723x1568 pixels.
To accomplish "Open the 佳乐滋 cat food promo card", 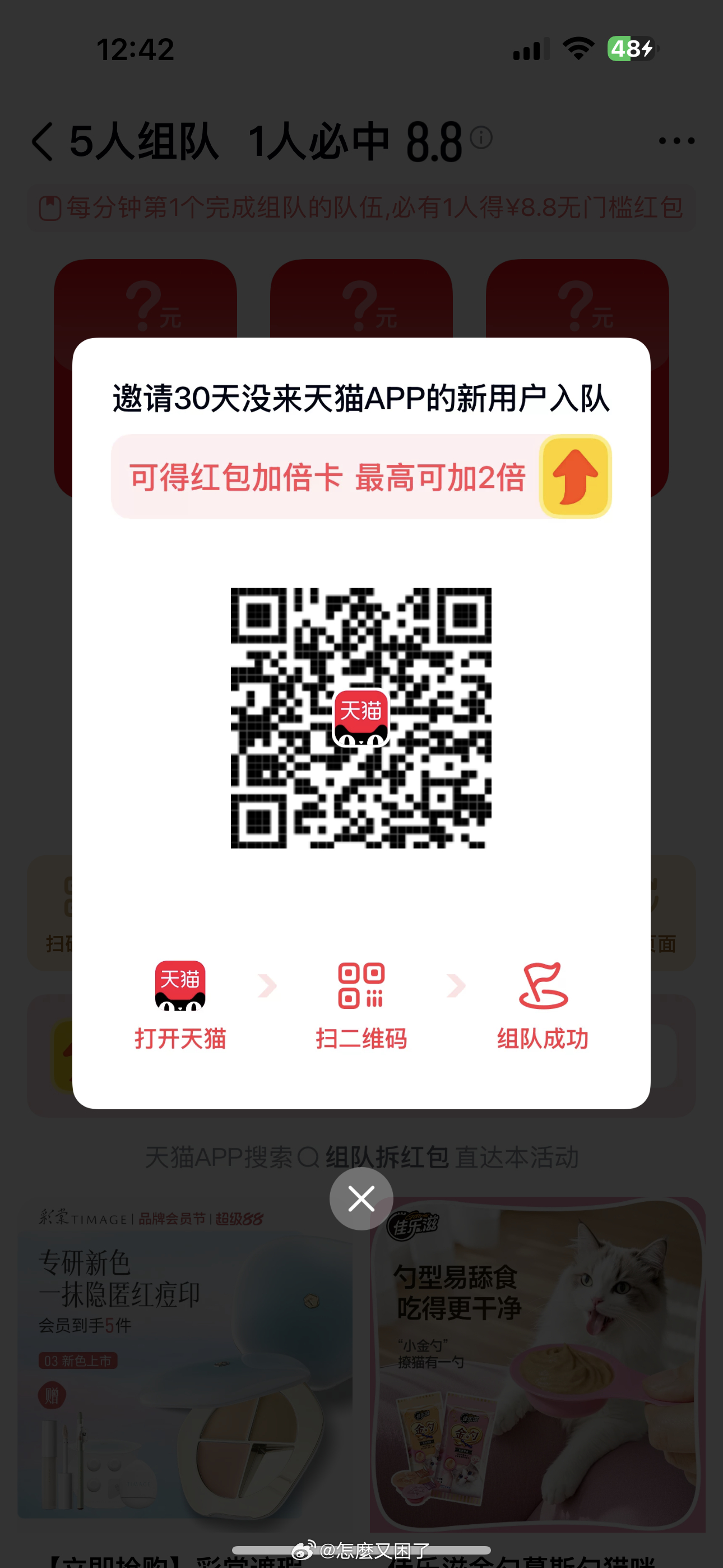I will coord(537,1369).
